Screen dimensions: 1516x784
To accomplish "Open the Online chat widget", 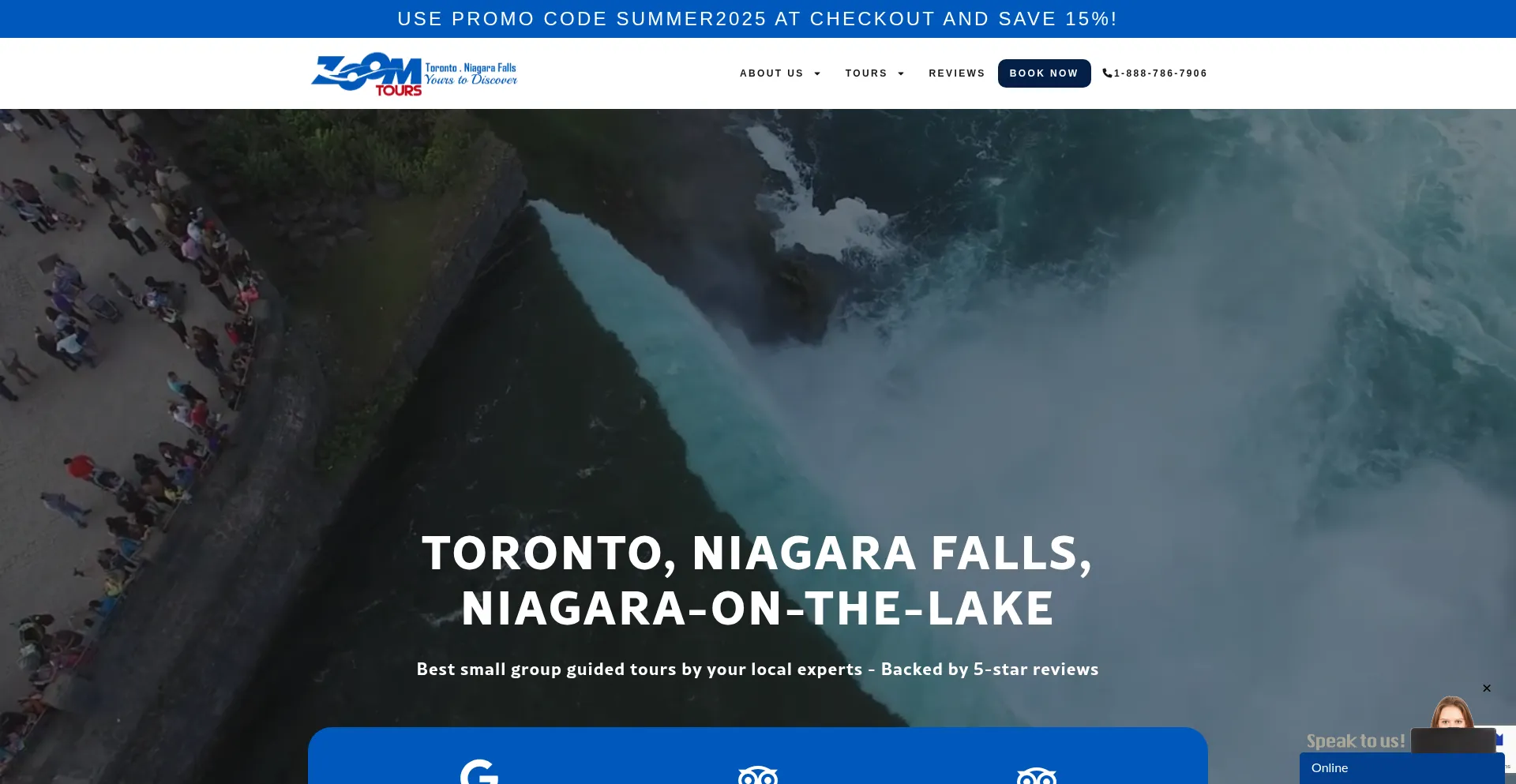I will [x=1401, y=768].
